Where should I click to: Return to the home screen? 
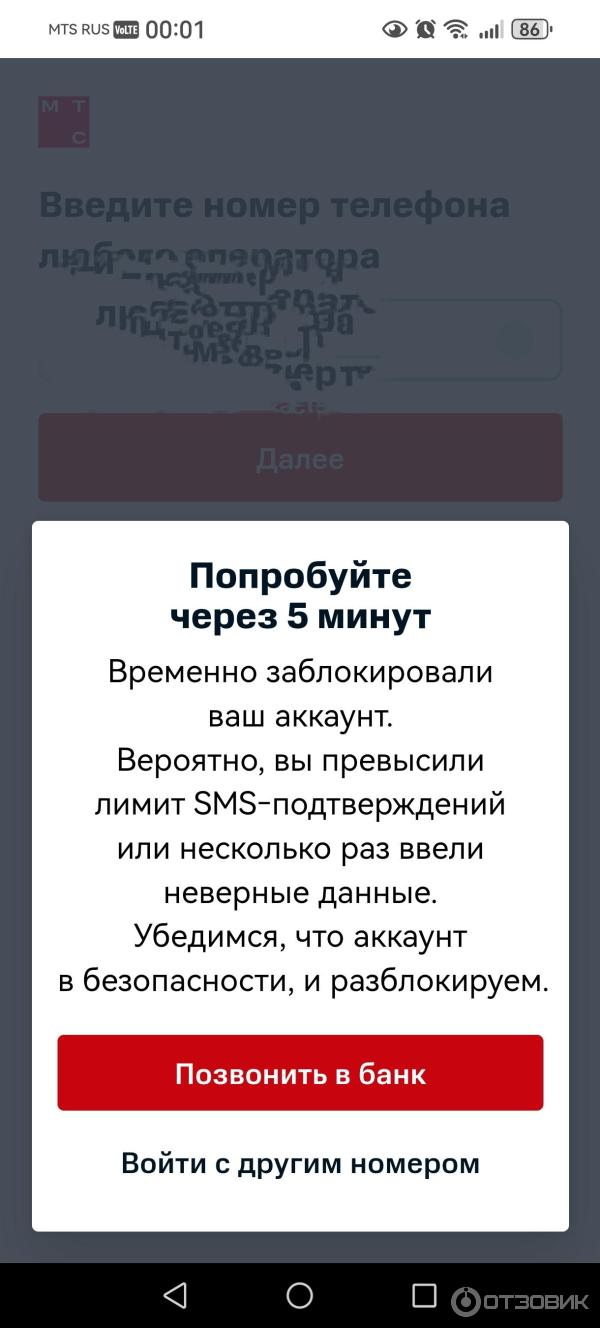(300, 1296)
